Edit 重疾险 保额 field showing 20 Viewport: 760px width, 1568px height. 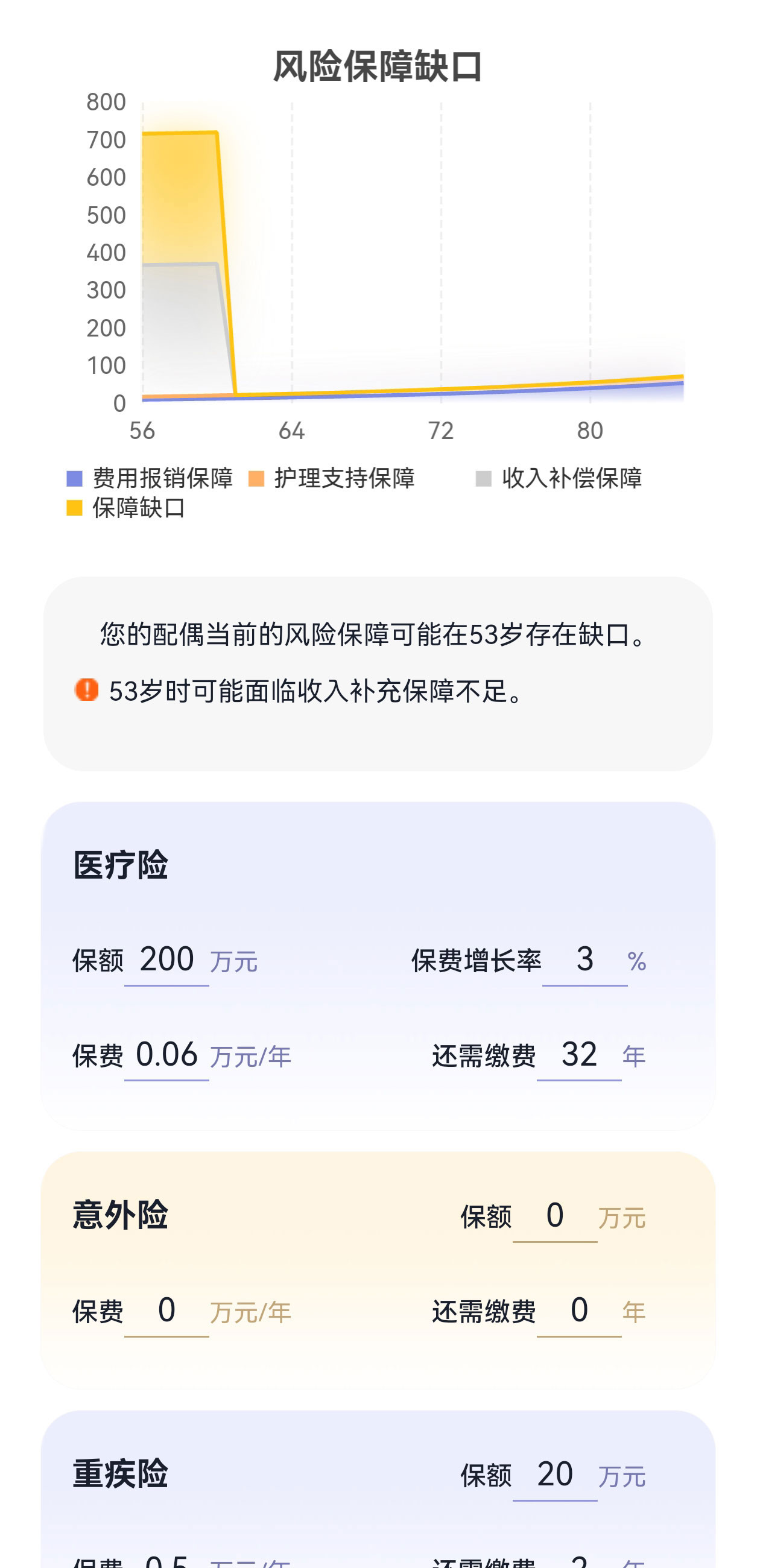(x=555, y=1475)
